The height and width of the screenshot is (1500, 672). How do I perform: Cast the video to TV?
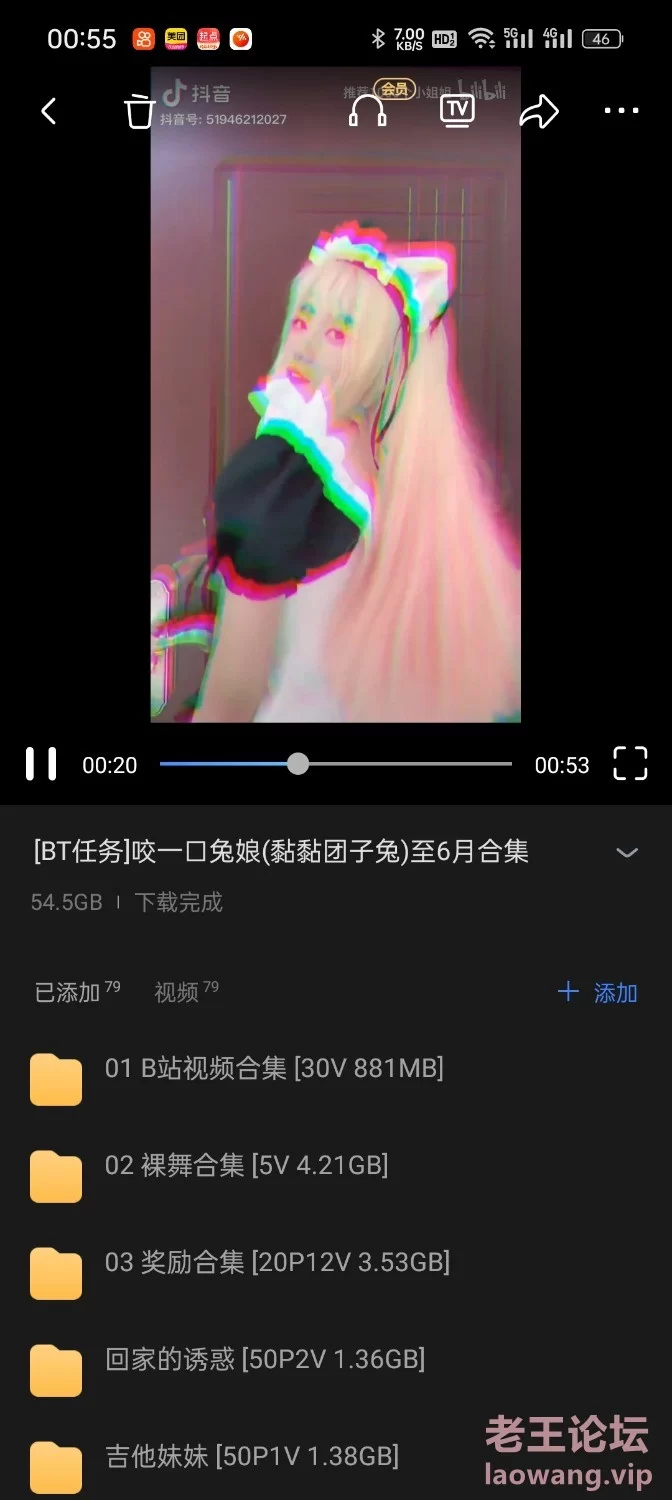457,110
